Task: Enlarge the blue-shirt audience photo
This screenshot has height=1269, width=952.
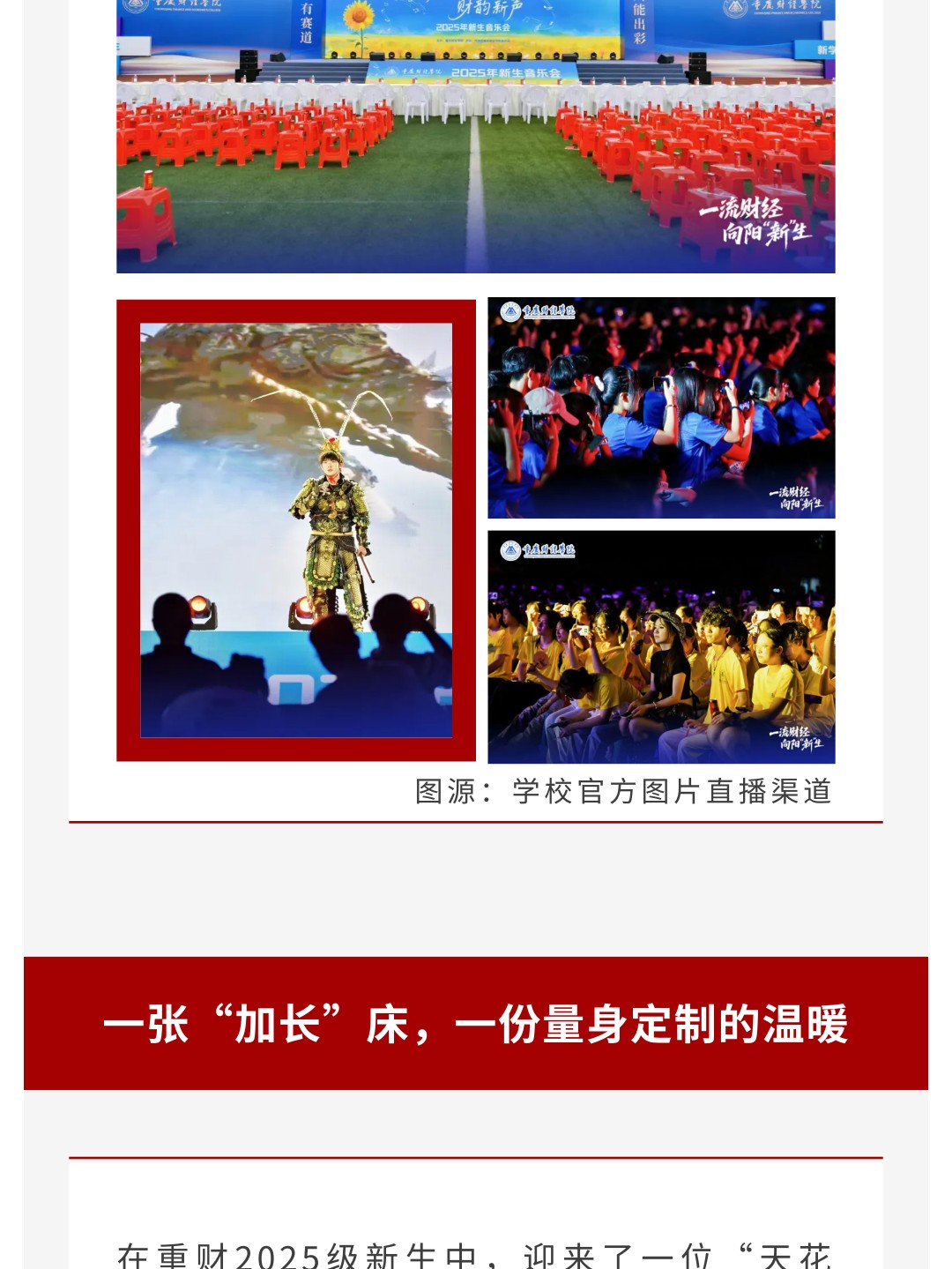Action: tap(661, 407)
